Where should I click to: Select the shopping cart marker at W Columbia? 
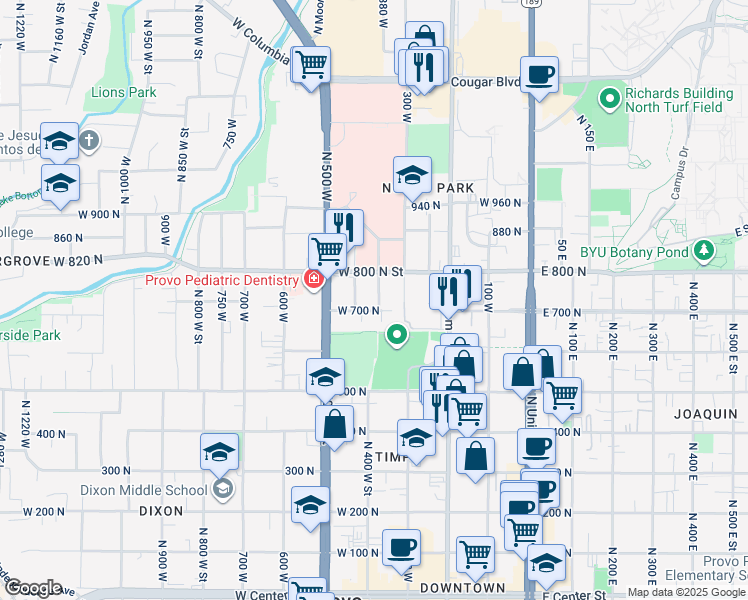[311, 67]
